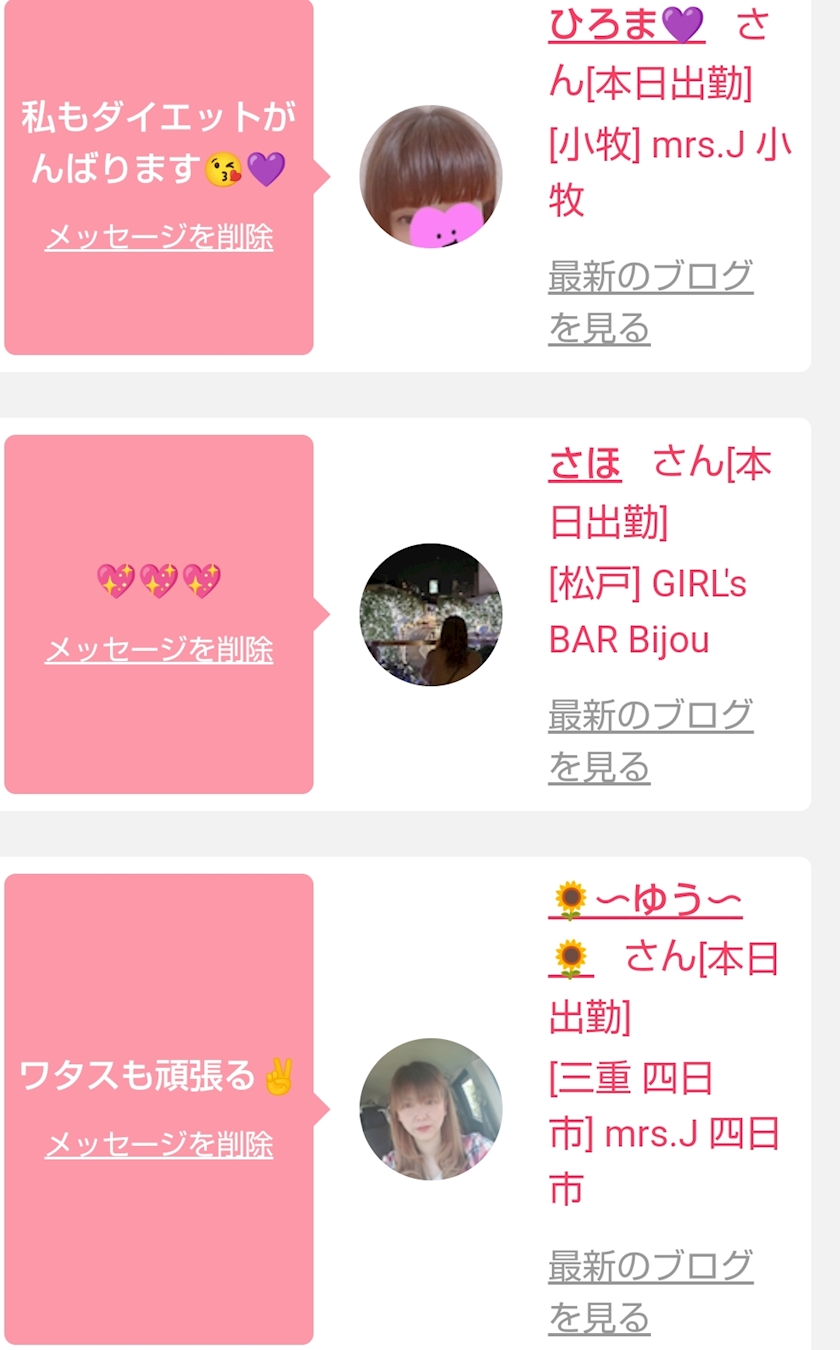This screenshot has width=840, height=1350.
Task: Tap ひろま's profile picture
Action: click(x=431, y=176)
